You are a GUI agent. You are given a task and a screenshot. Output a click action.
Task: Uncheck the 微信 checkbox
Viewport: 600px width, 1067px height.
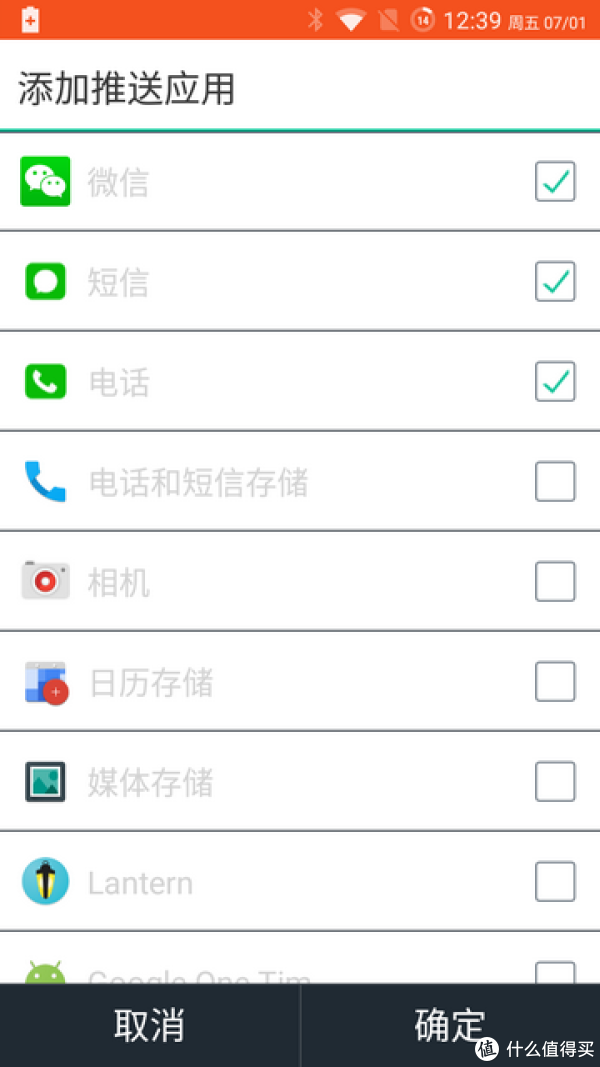click(555, 181)
